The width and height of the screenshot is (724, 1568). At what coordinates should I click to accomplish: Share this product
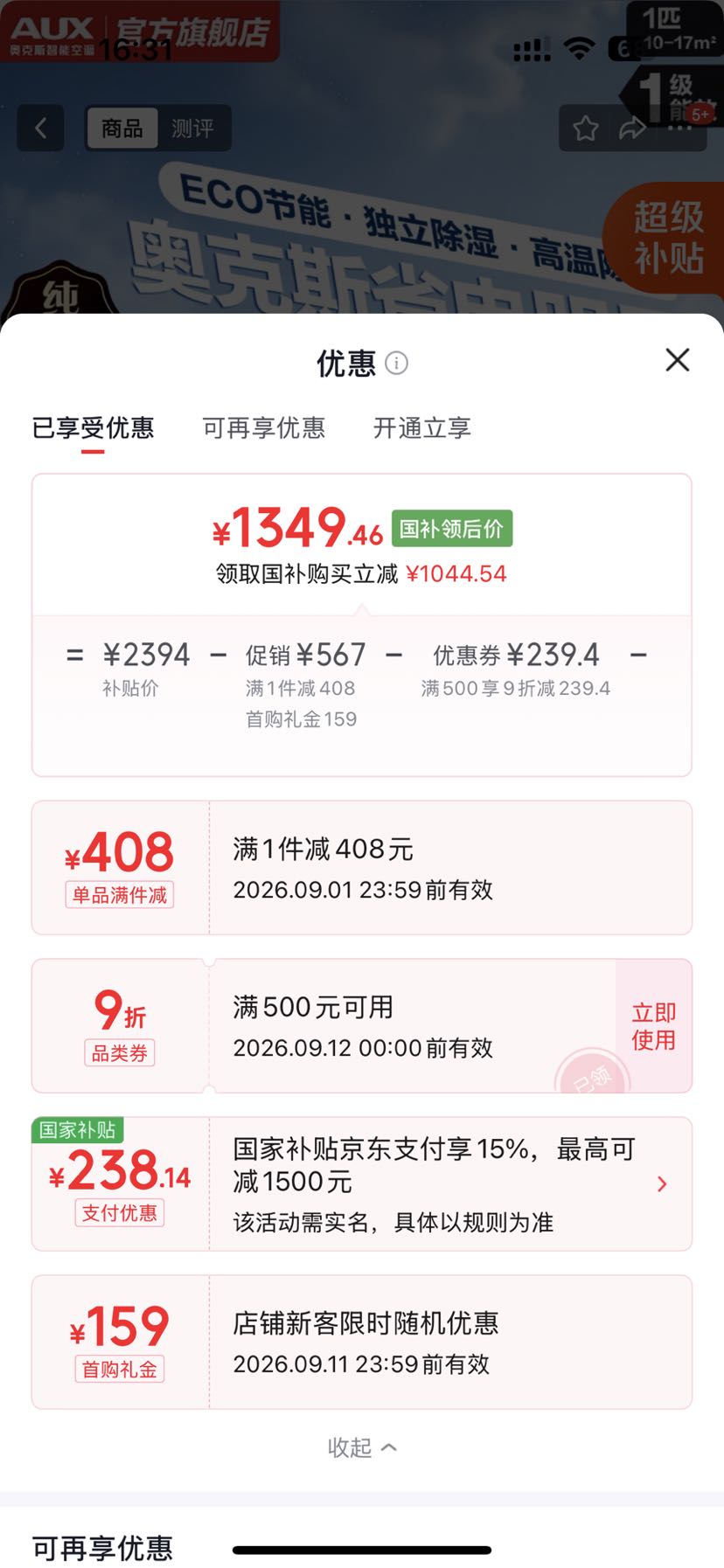632,129
